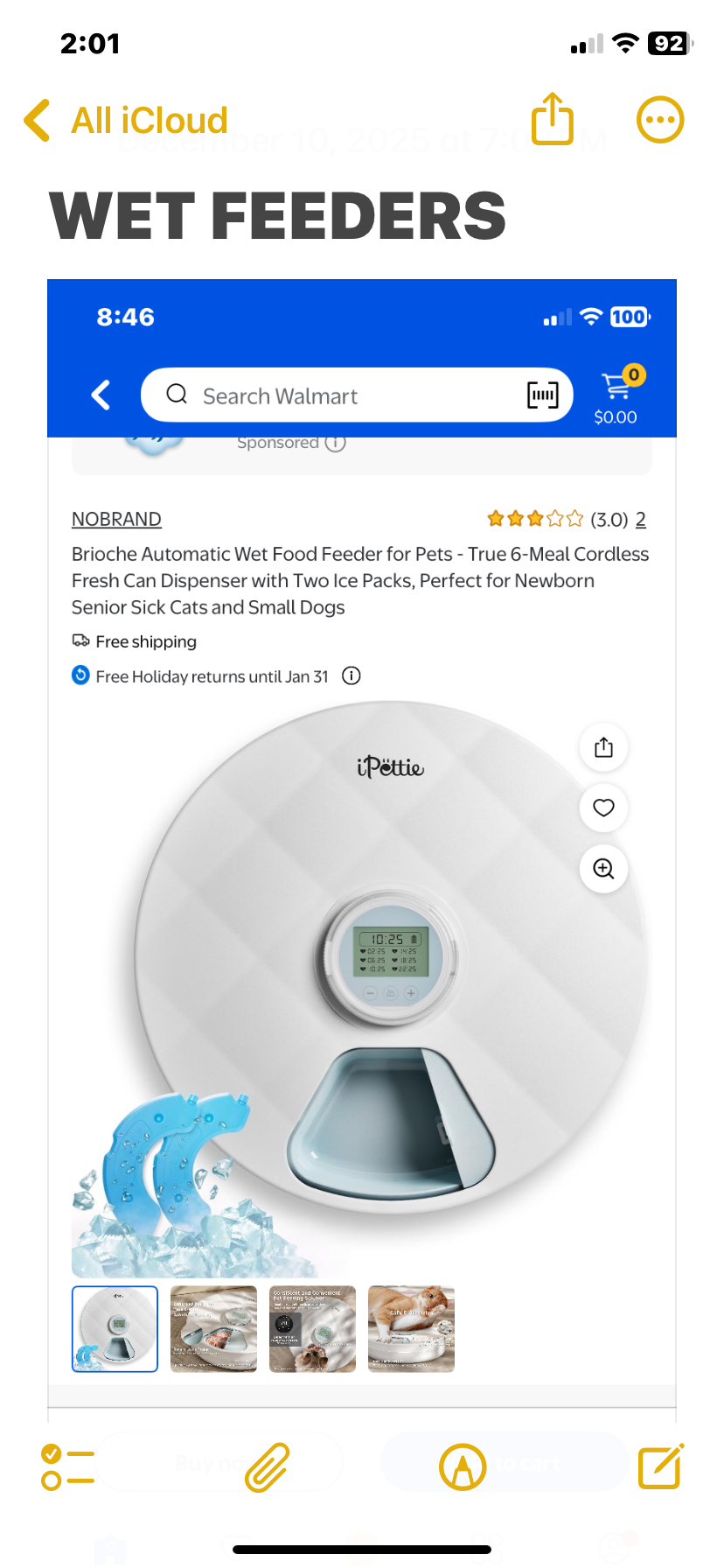Go back to All iCloud notes
The height and width of the screenshot is (1568, 724).
[127, 121]
